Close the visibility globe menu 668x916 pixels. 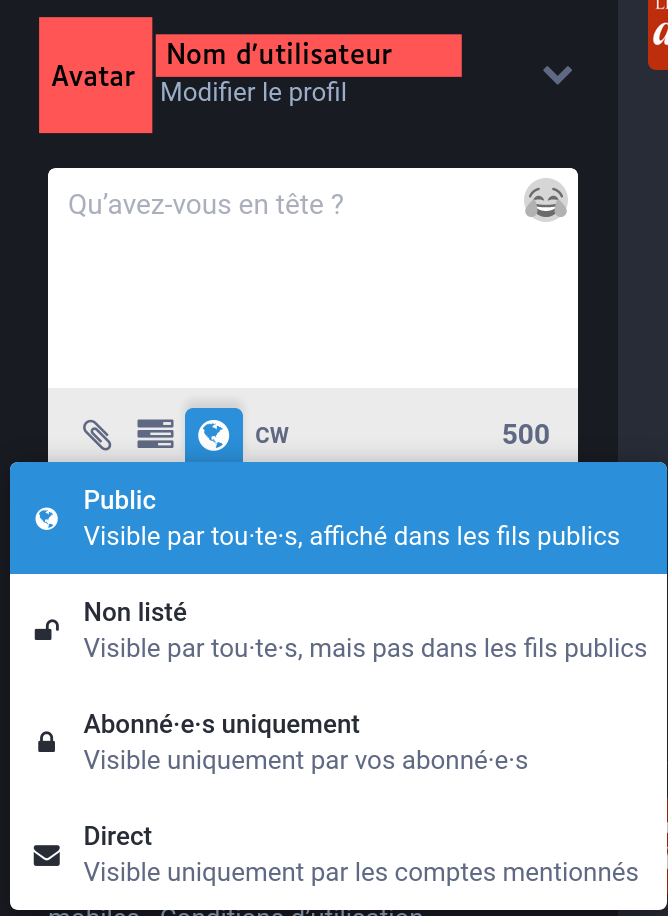[x=214, y=434]
